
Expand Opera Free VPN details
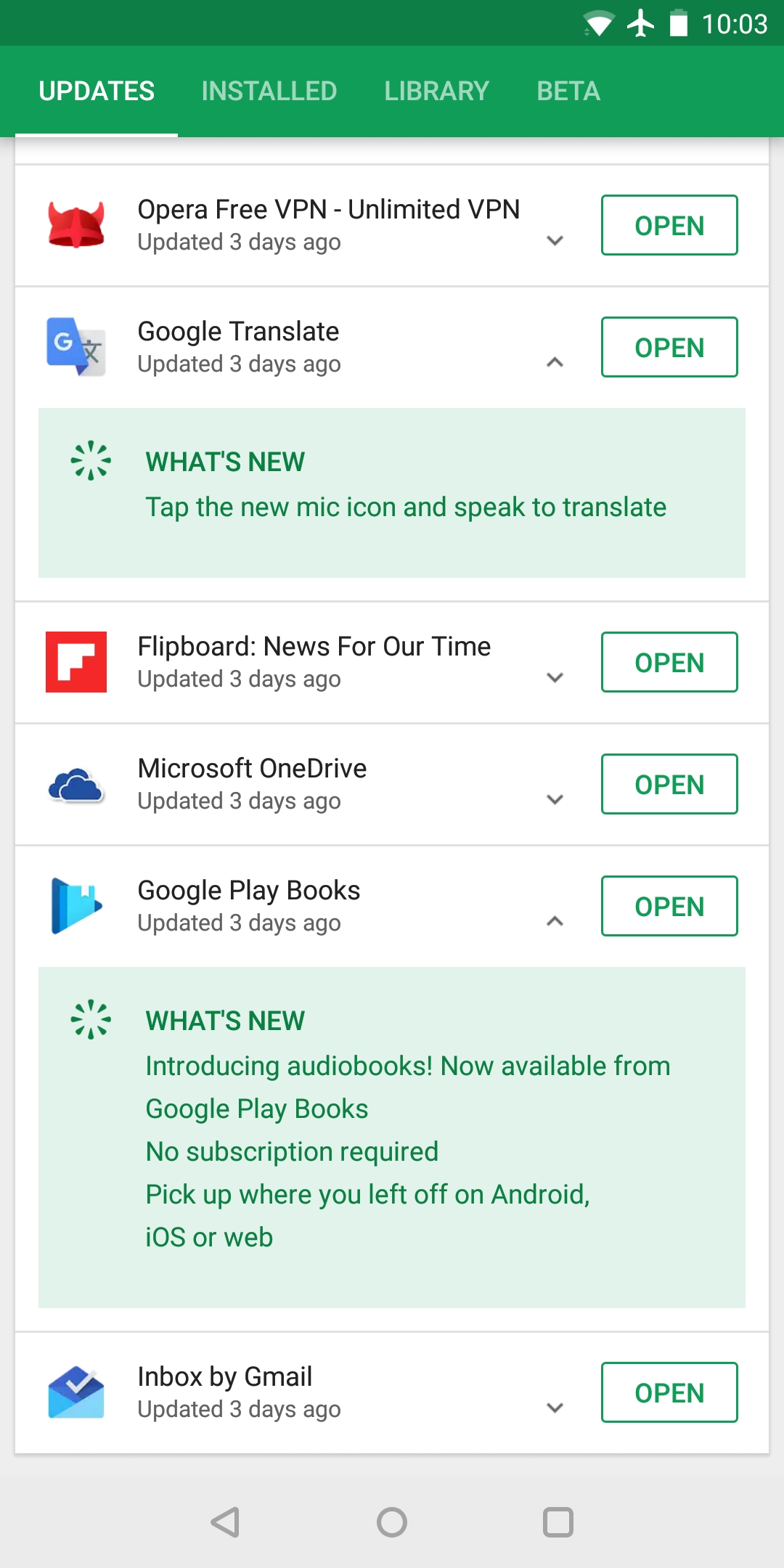555,241
